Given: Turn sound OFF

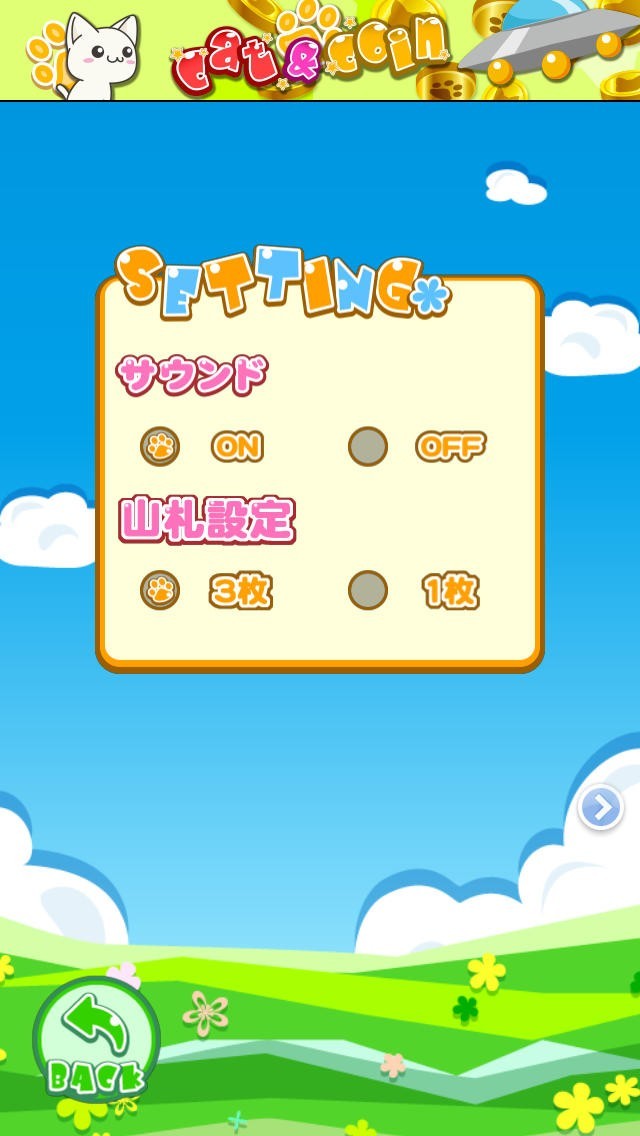Looking at the screenshot, I should pyautogui.click(x=367, y=446).
